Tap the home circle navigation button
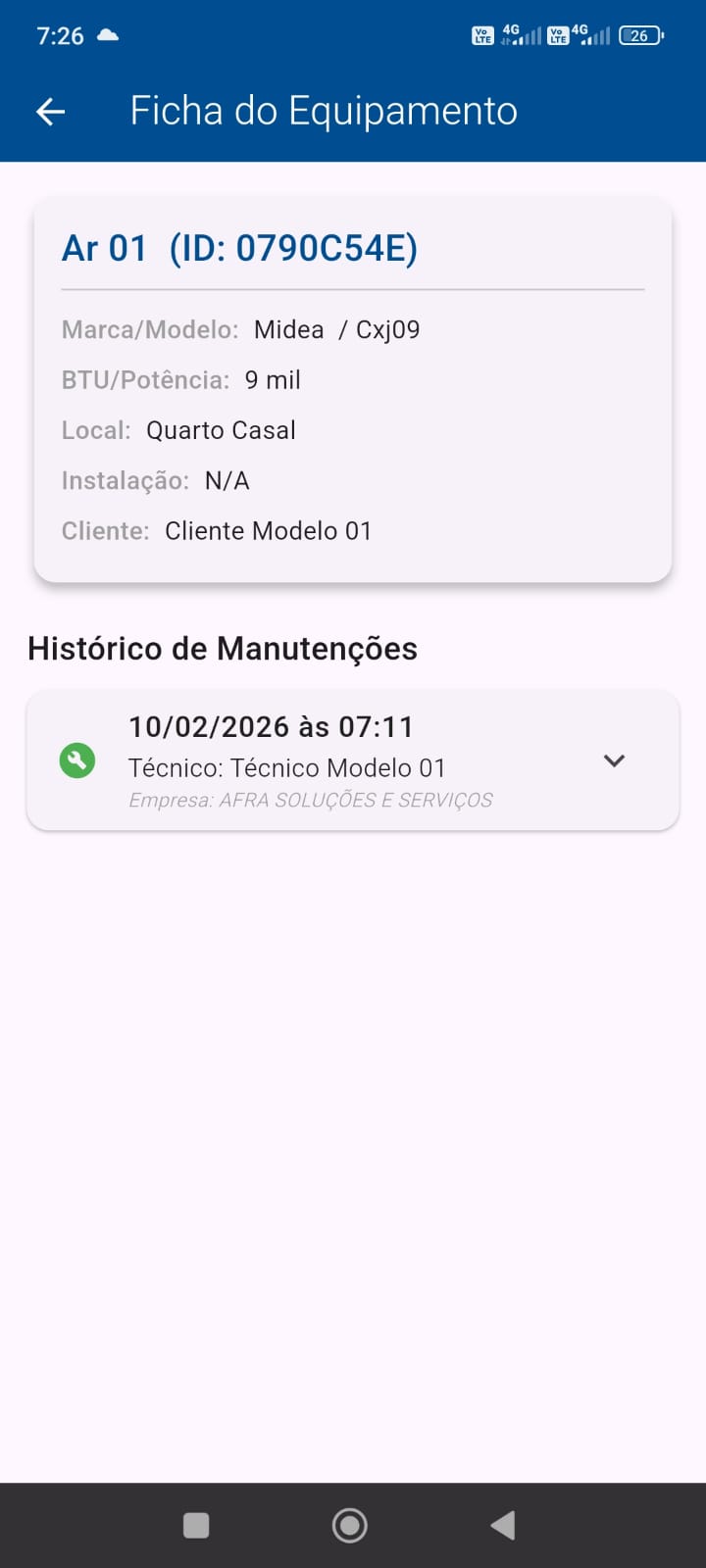 coord(349,1525)
